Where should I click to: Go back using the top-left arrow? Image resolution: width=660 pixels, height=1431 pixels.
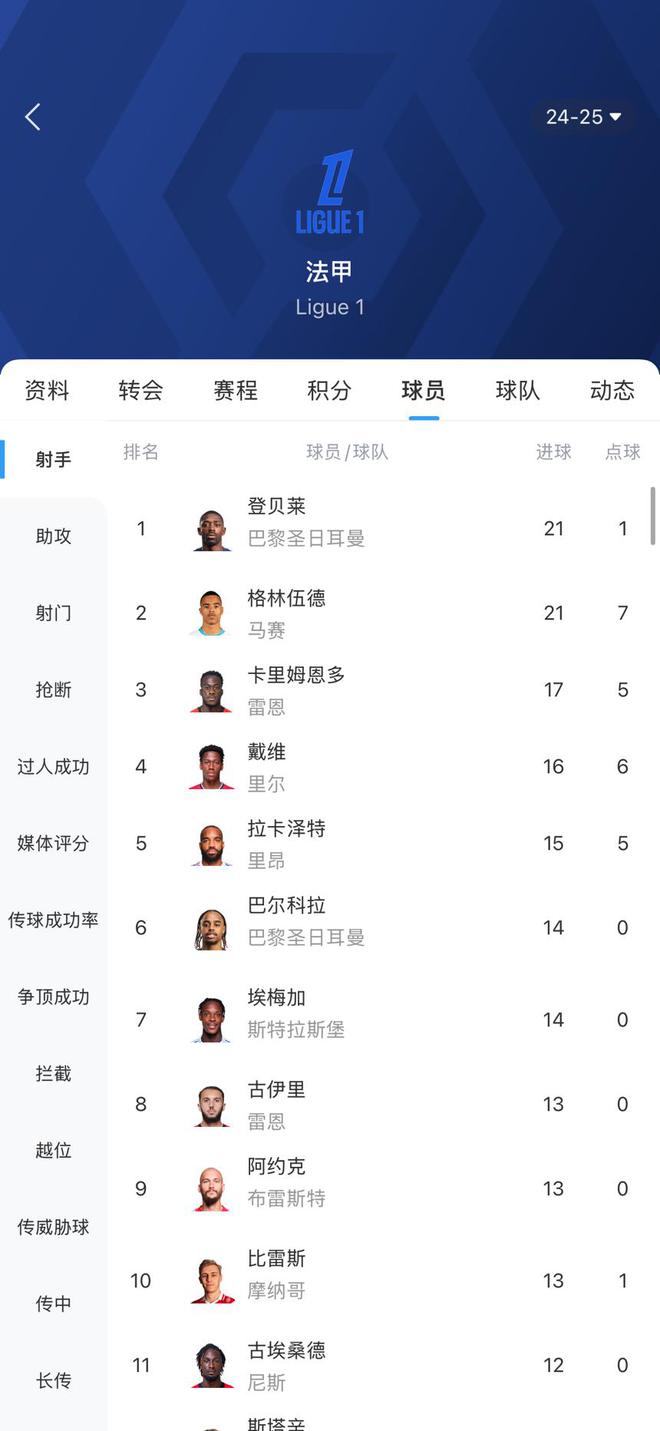(x=33, y=117)
